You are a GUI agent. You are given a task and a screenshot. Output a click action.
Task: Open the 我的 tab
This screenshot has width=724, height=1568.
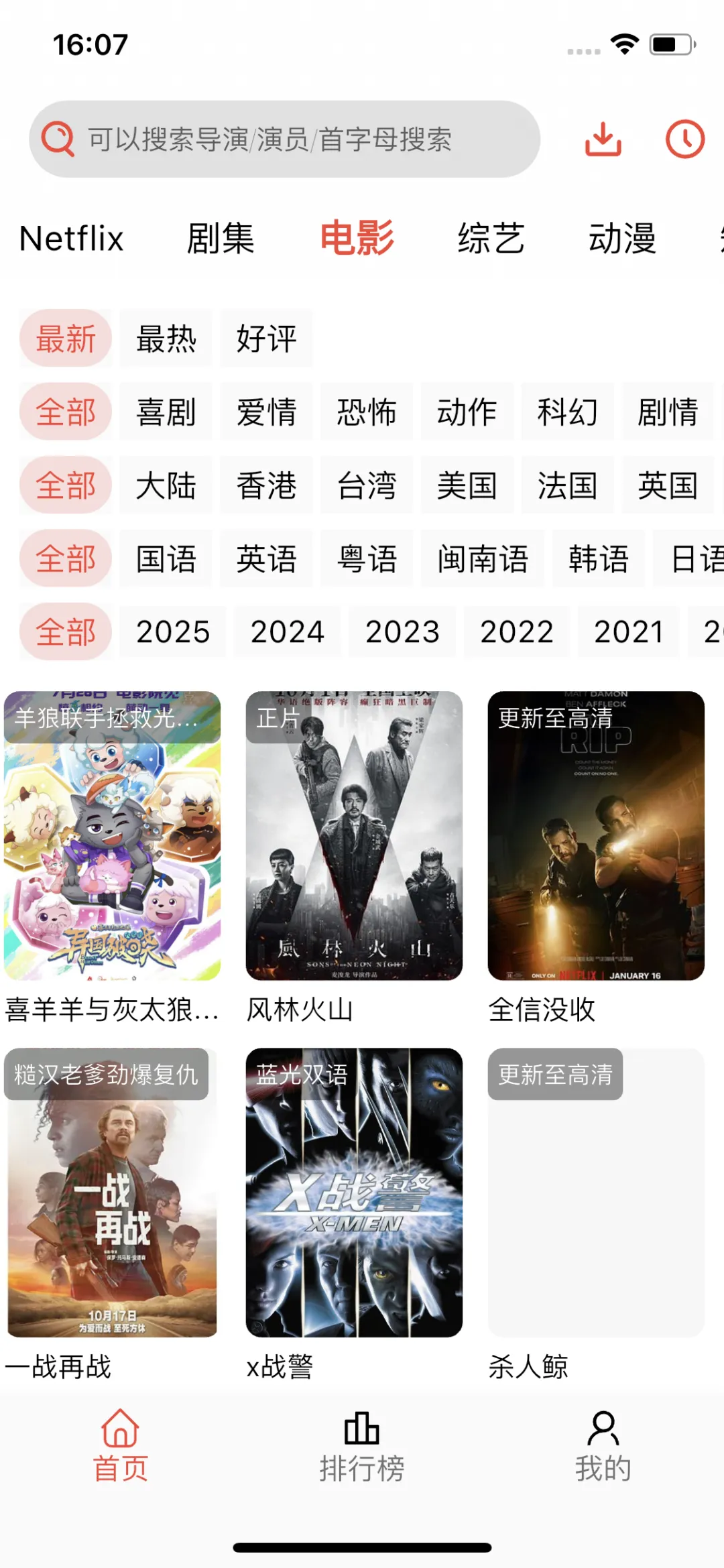[603, 1447]
